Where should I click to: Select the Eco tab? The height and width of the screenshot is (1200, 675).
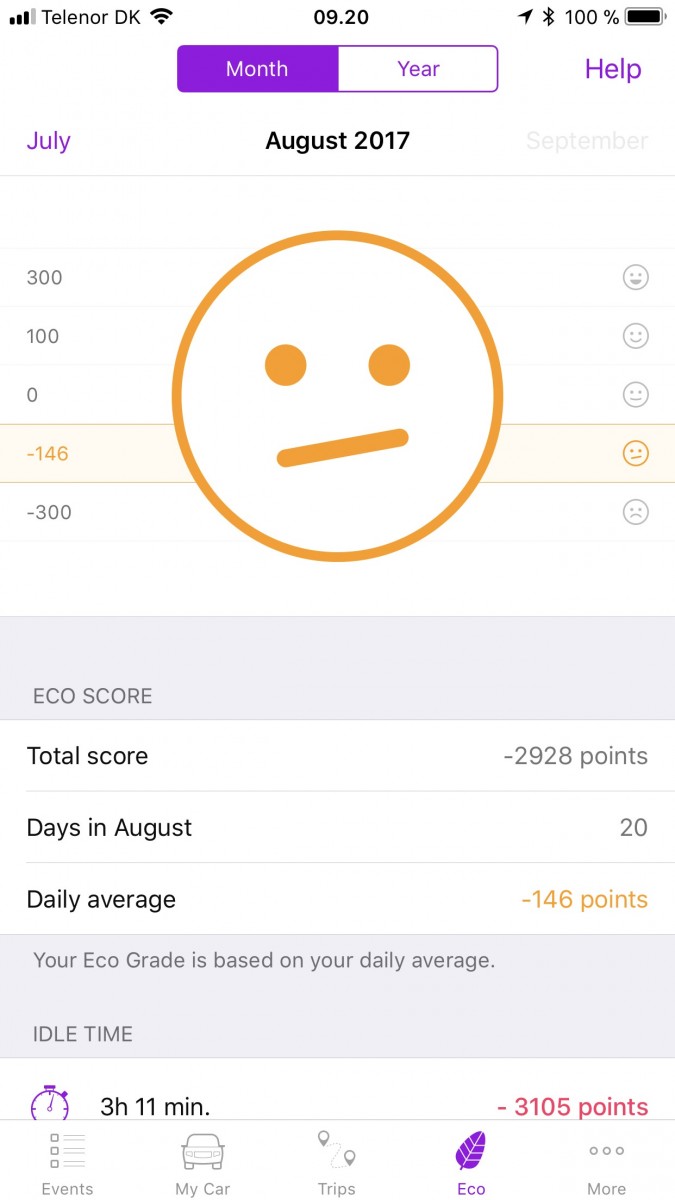(x=471, y=1163)
